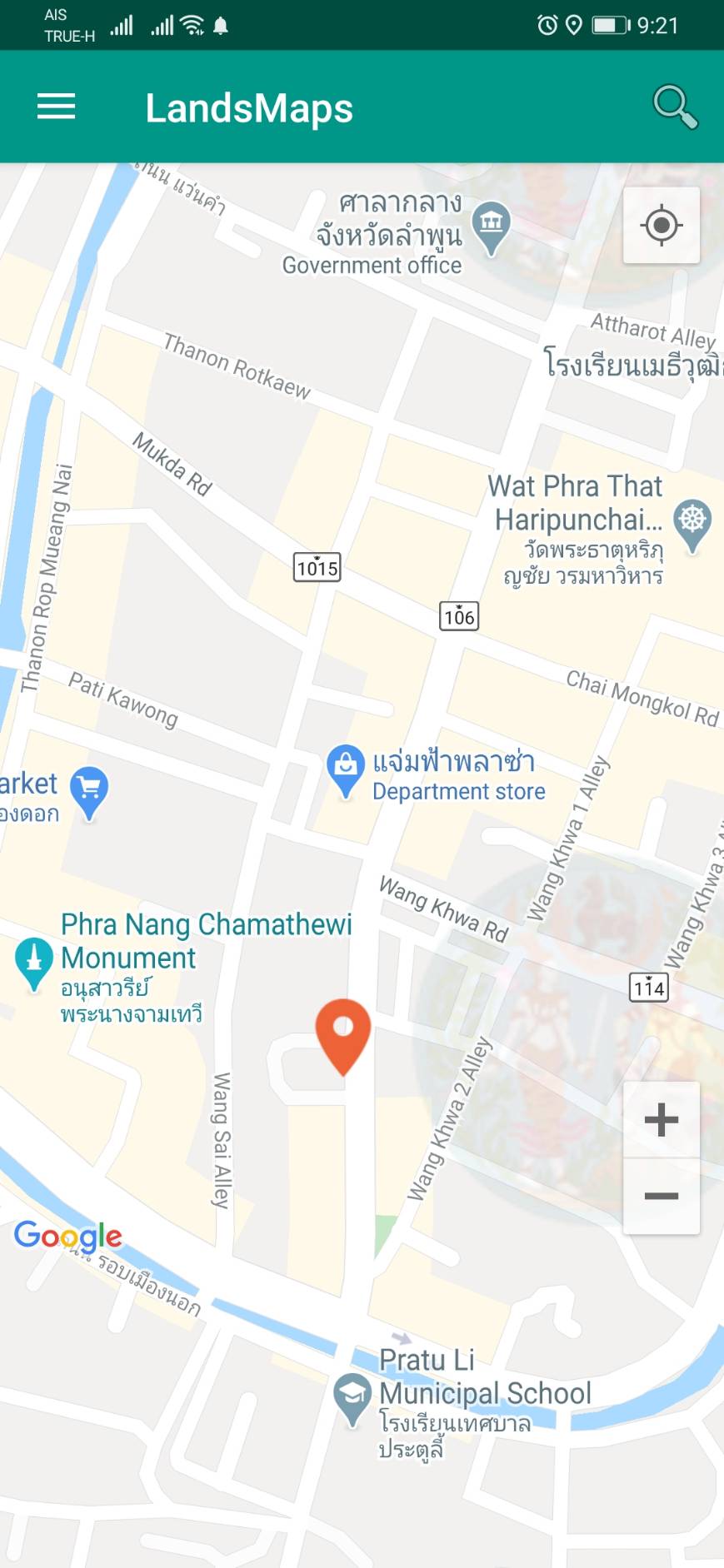Screen dimensions: 724x1568
Task: Tap the Government office marker
Action: 492,228
